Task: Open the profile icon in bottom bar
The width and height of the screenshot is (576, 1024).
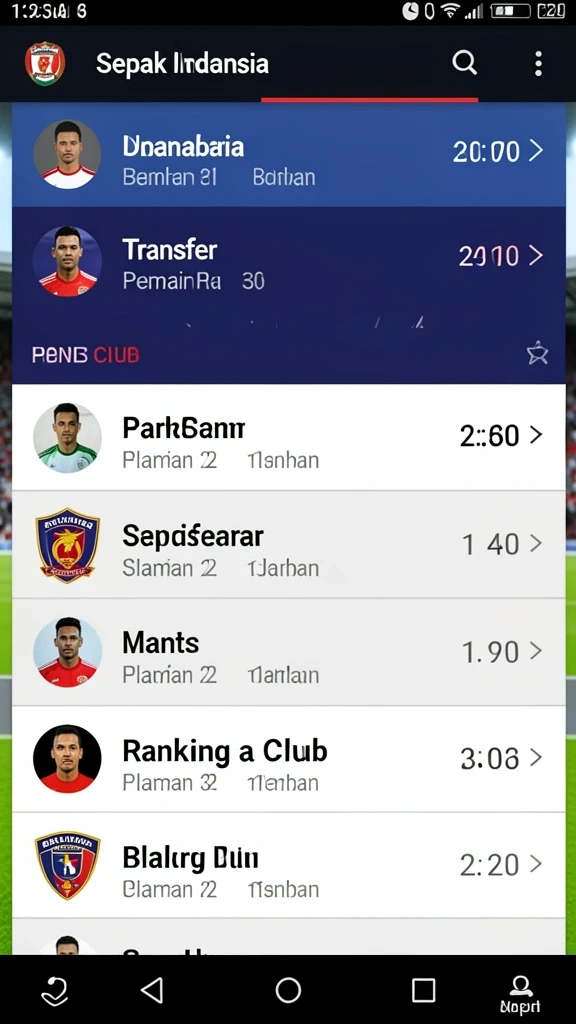Action: 520,995
